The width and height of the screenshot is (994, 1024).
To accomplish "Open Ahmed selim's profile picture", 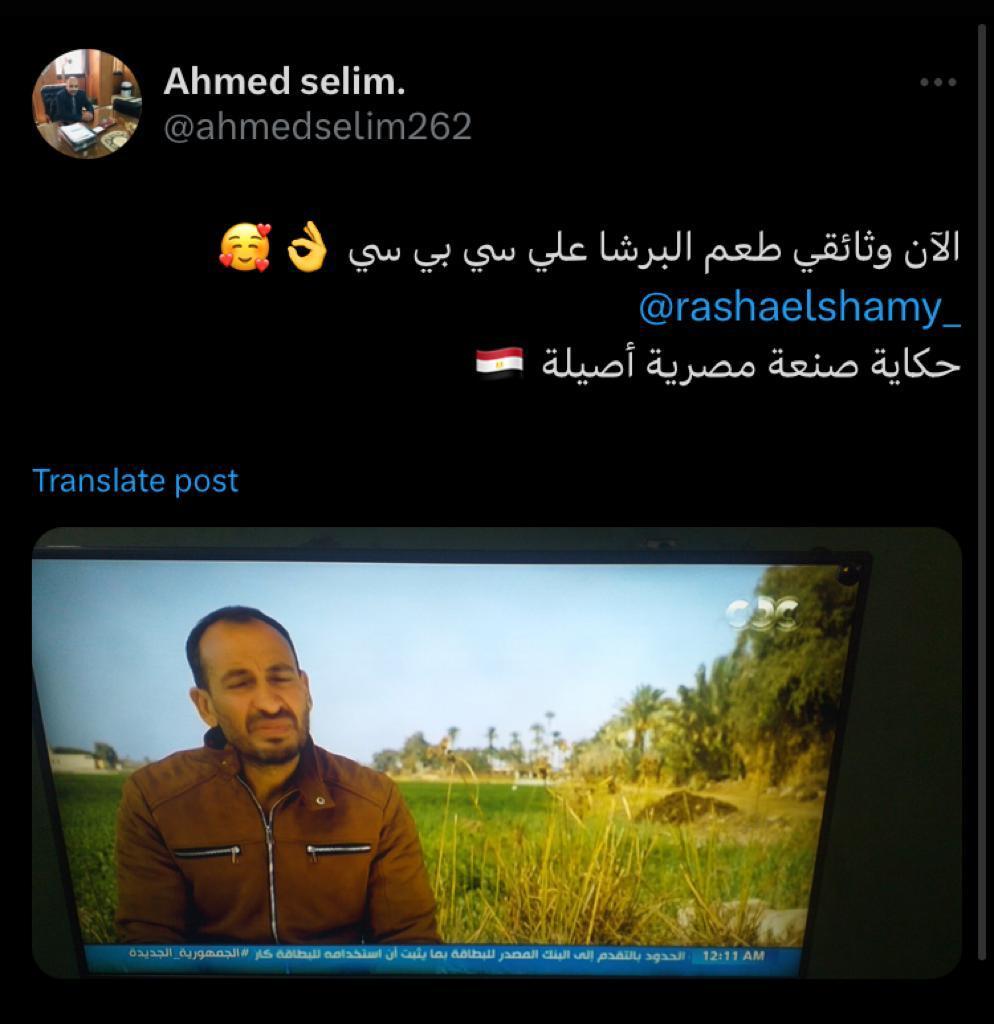I will pos(87,104).
